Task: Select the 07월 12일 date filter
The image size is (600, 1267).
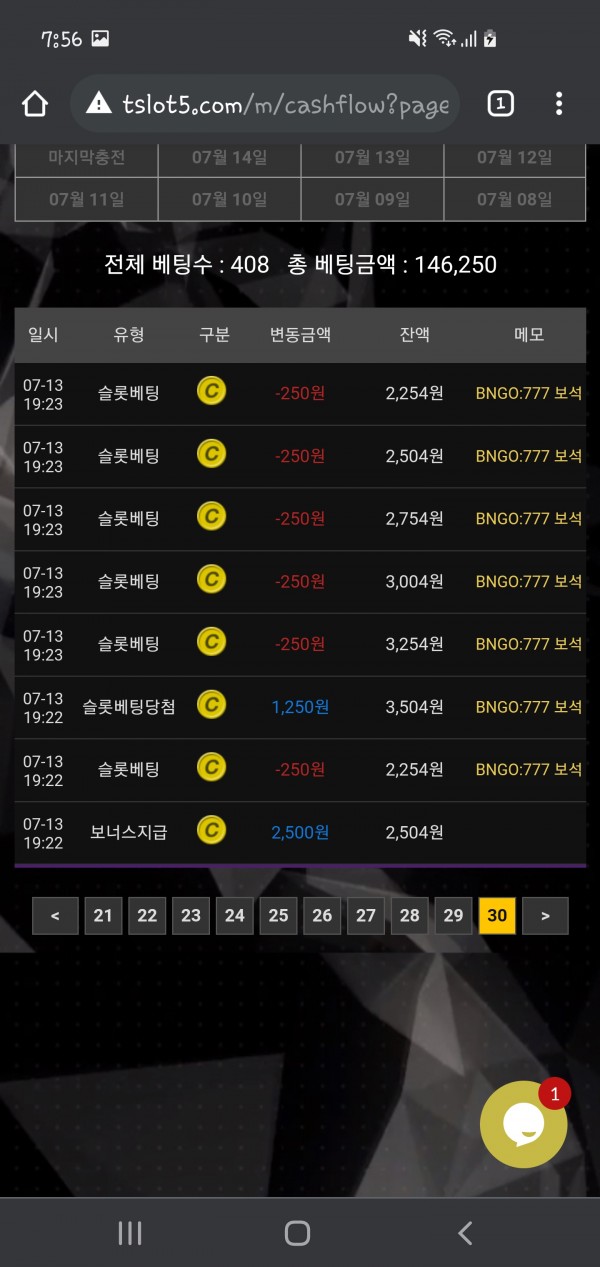Action: click(514, 158)
